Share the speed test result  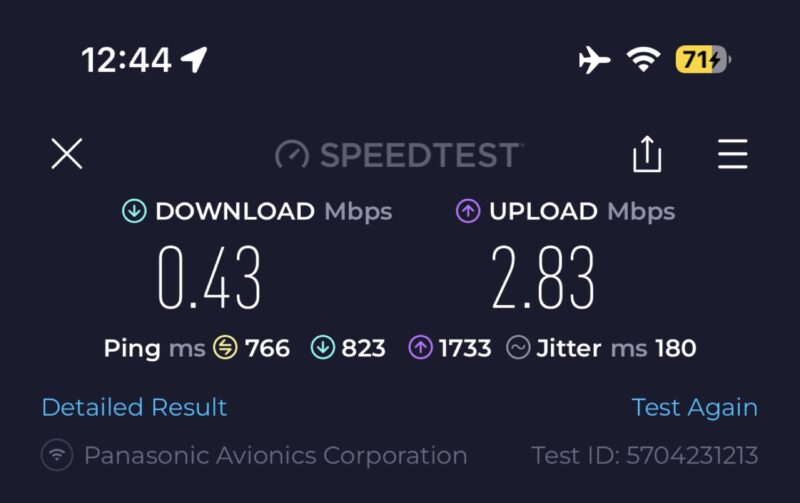(x=647, y=154)
